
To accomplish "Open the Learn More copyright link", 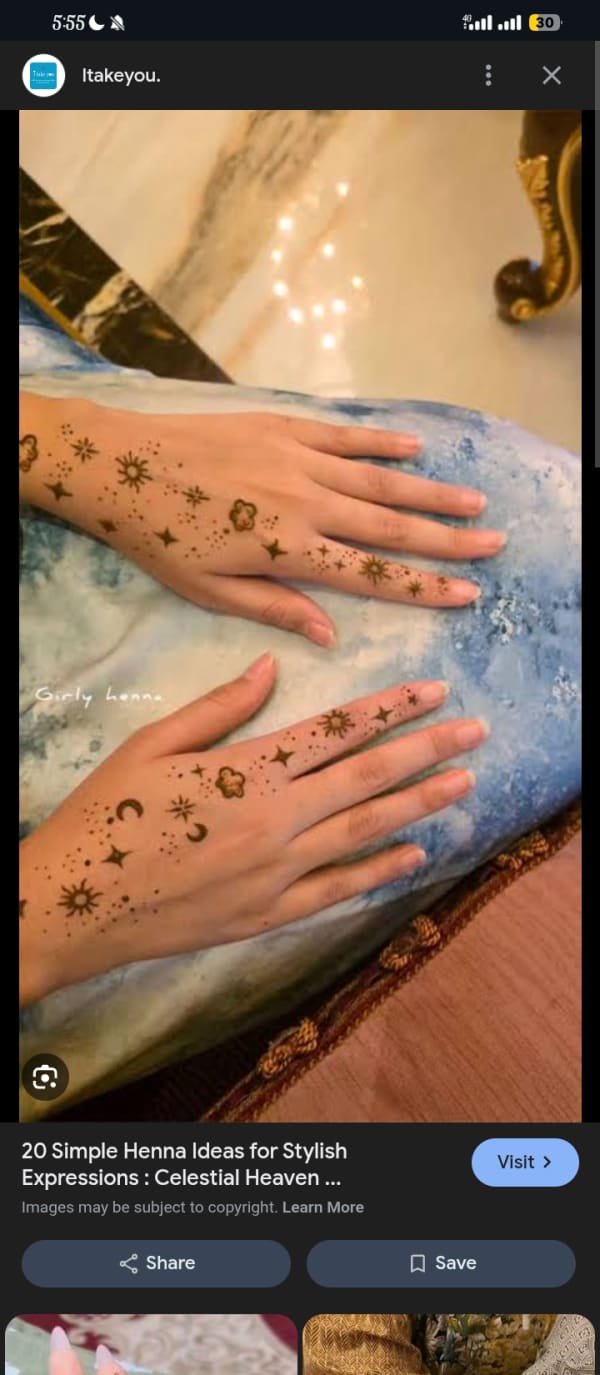I will pyautogui.click(x=323, y=1207).
